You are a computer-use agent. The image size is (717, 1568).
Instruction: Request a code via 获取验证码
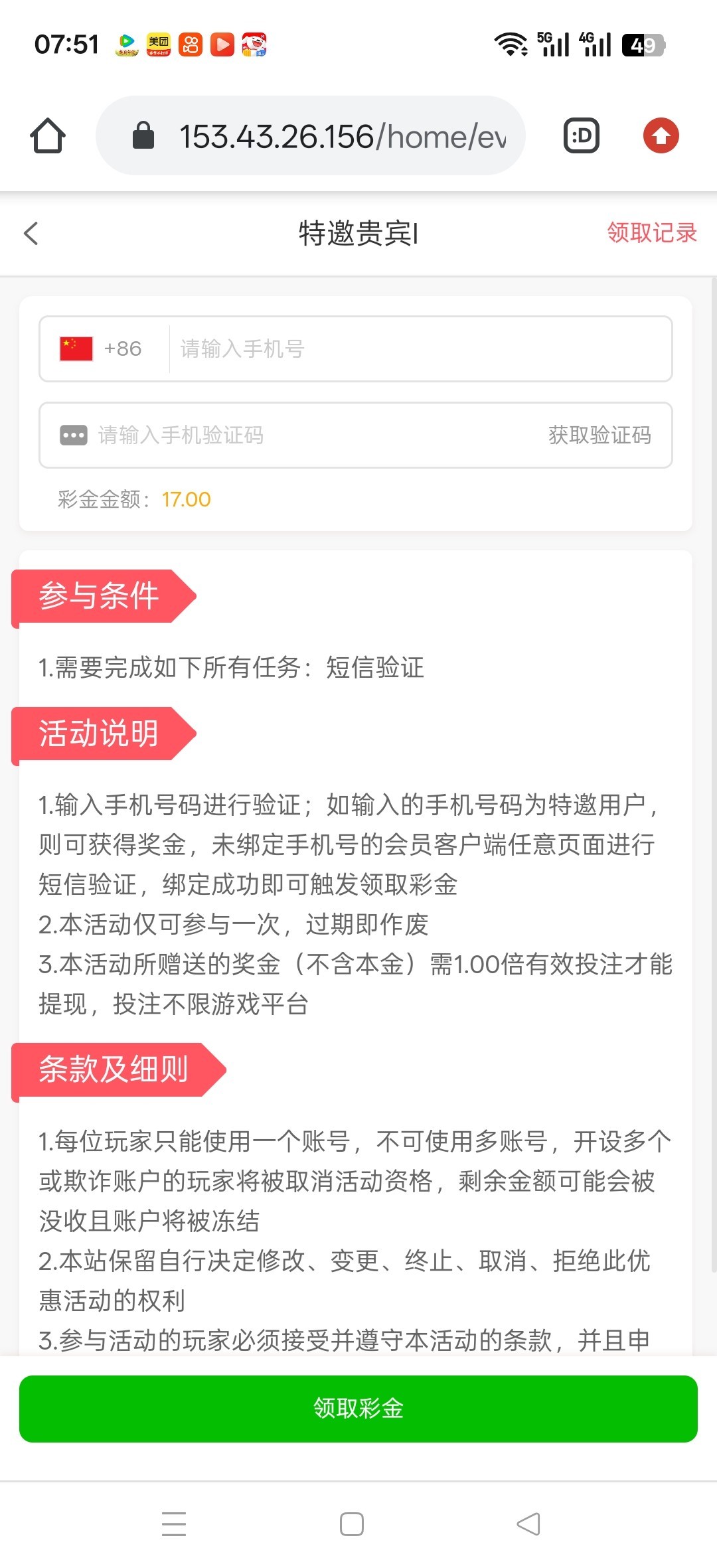pyautogui.click(x=599, y=435)
